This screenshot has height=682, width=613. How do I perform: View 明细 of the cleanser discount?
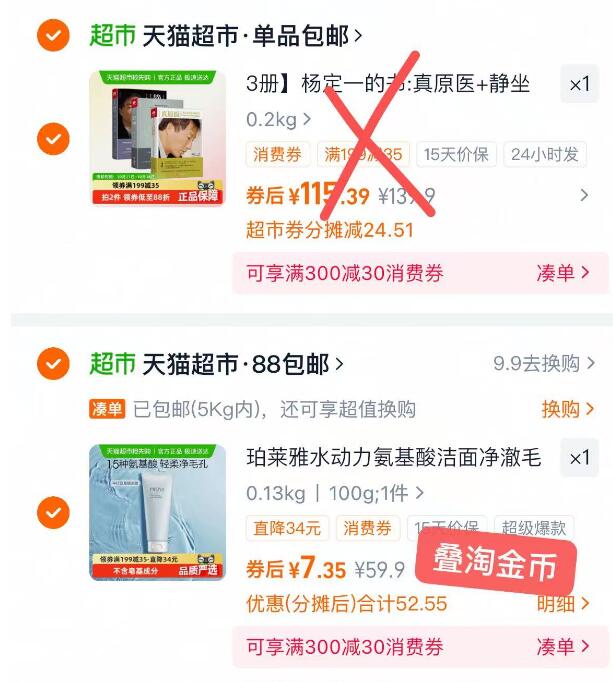tap(562, 603)
